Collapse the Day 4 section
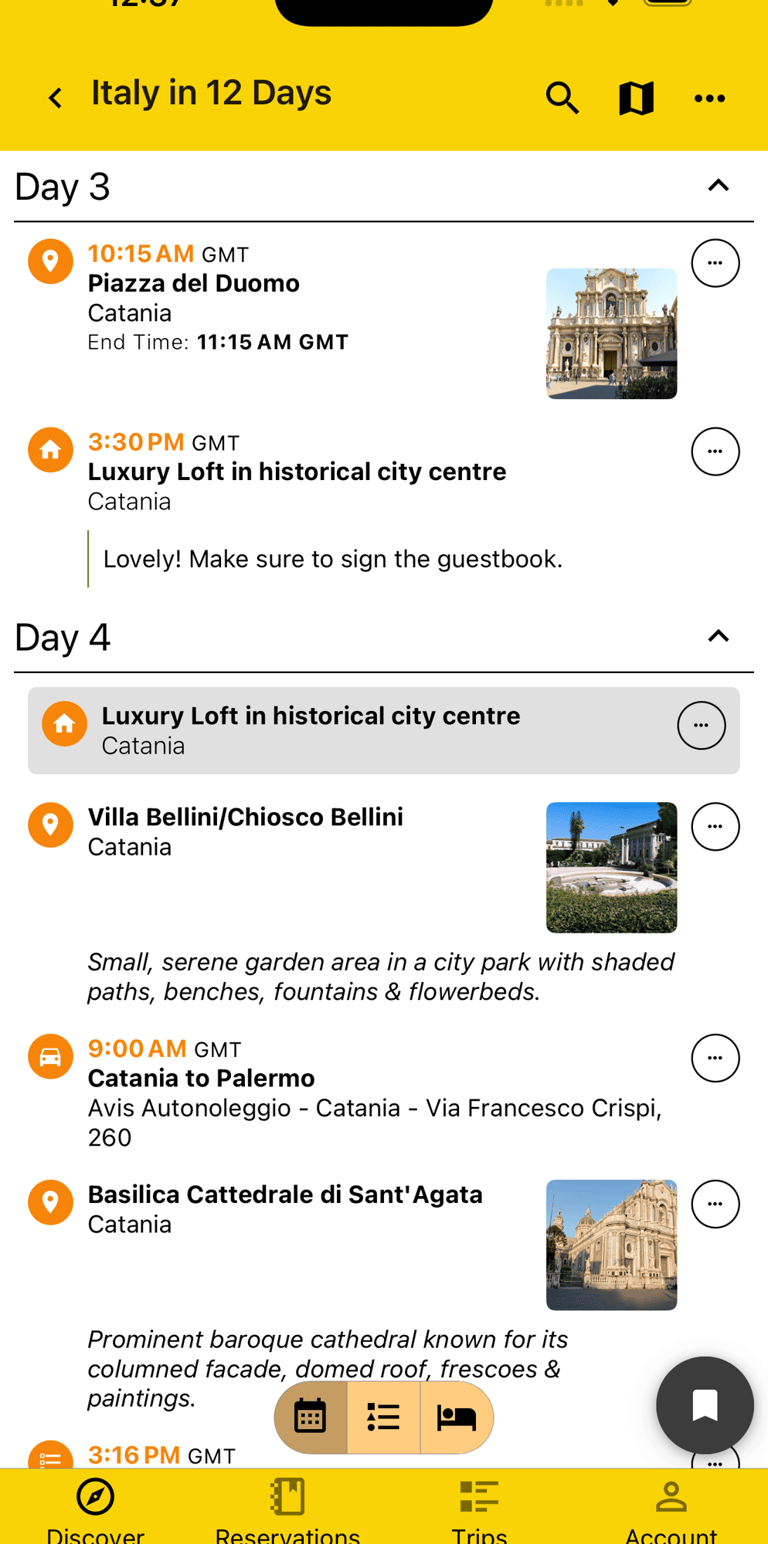This screenshot has height=1544, width=768. click(x=718, y=636)
